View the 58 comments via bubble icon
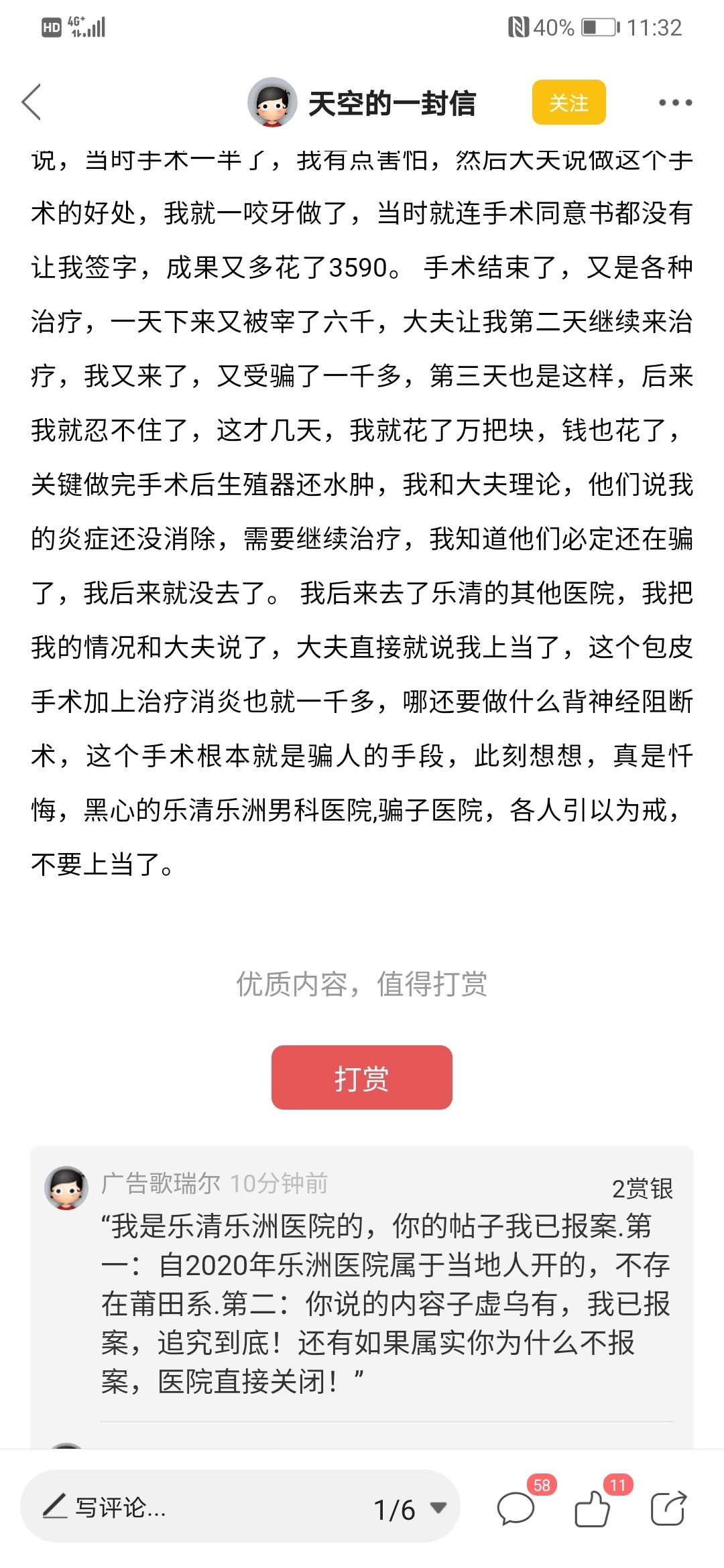724x1568 pixels. (x=516, y=1509)
